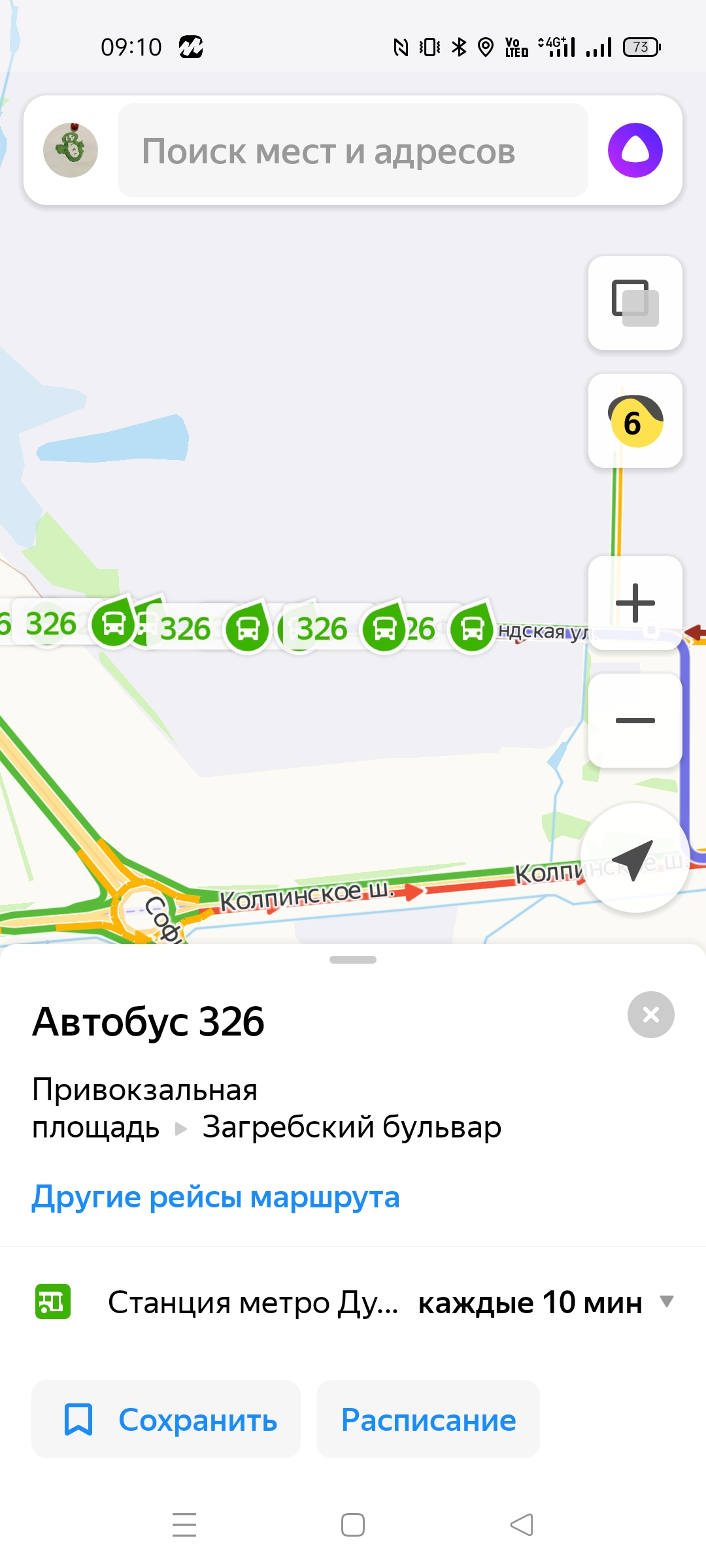706x1568 pixels.
Task: Zoom out on the map
Action: point(635,721)
